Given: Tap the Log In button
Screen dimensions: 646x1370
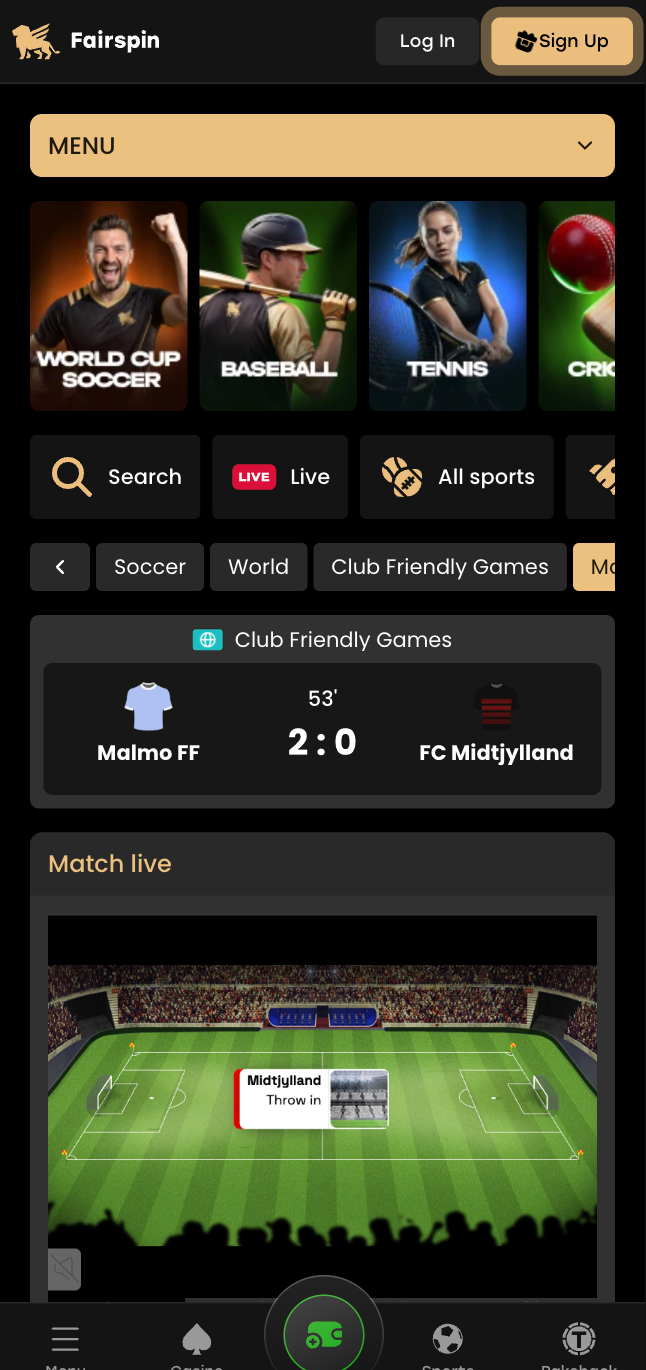Looking at the screenshot, I should 427,41.
